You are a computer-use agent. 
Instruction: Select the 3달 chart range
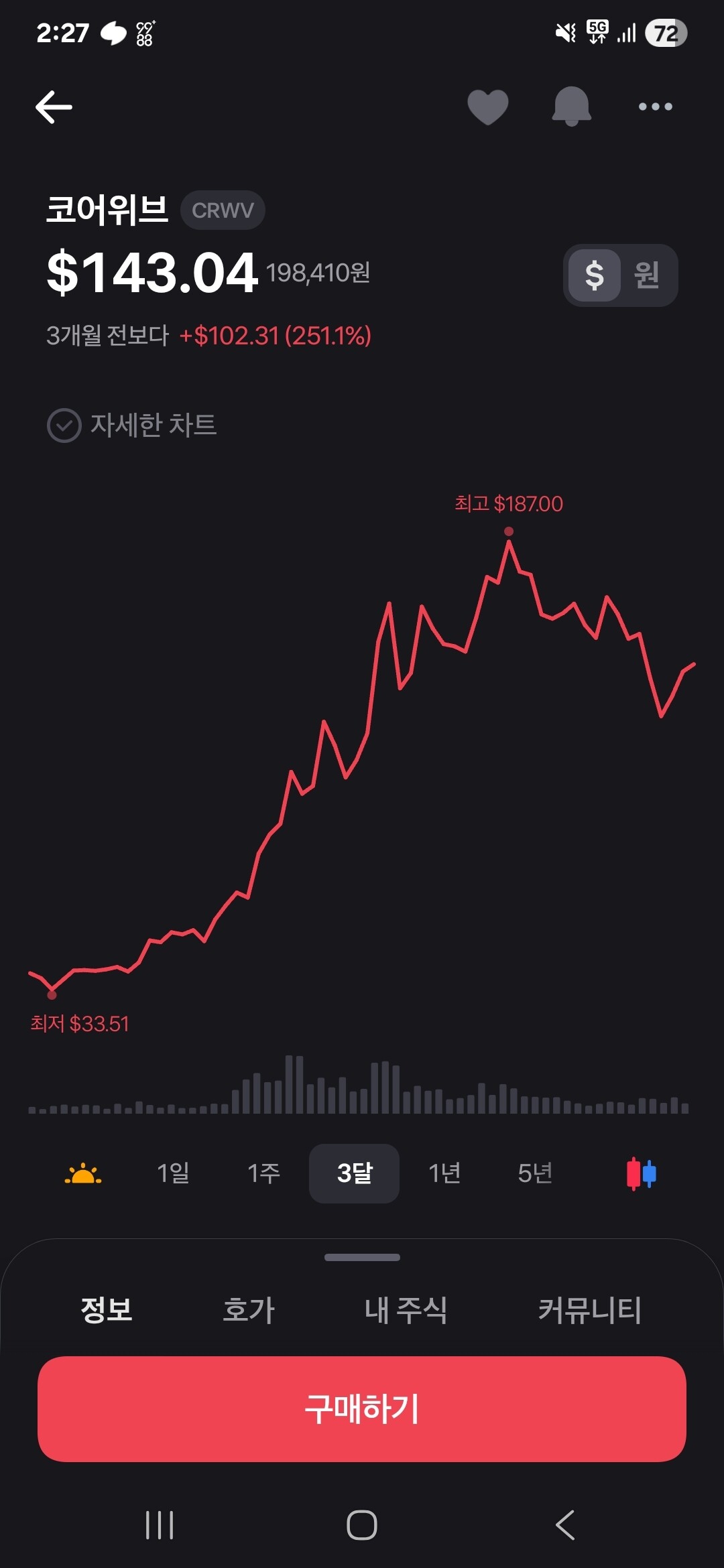(x=354, y=1173)
